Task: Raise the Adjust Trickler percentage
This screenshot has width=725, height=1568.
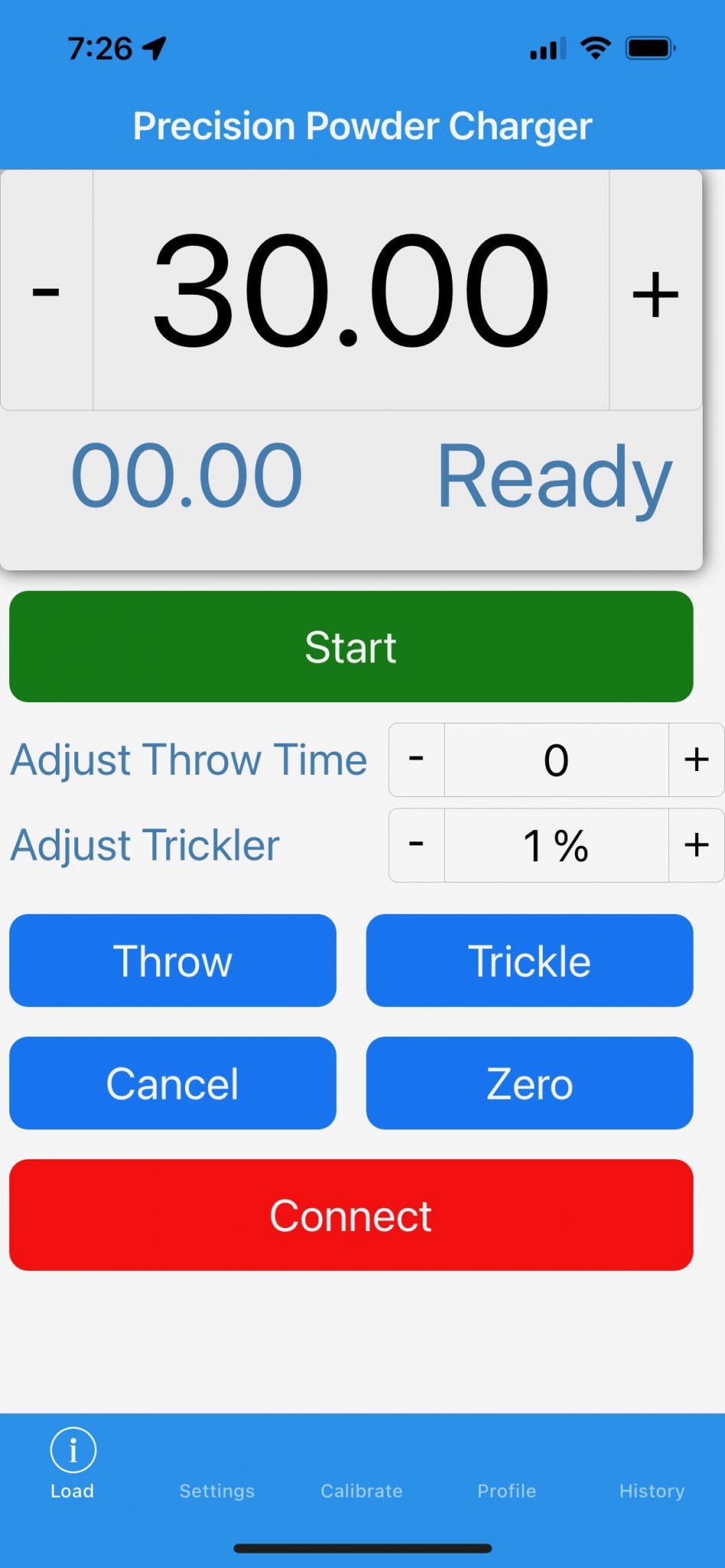Action: click(x=696, y=845)
